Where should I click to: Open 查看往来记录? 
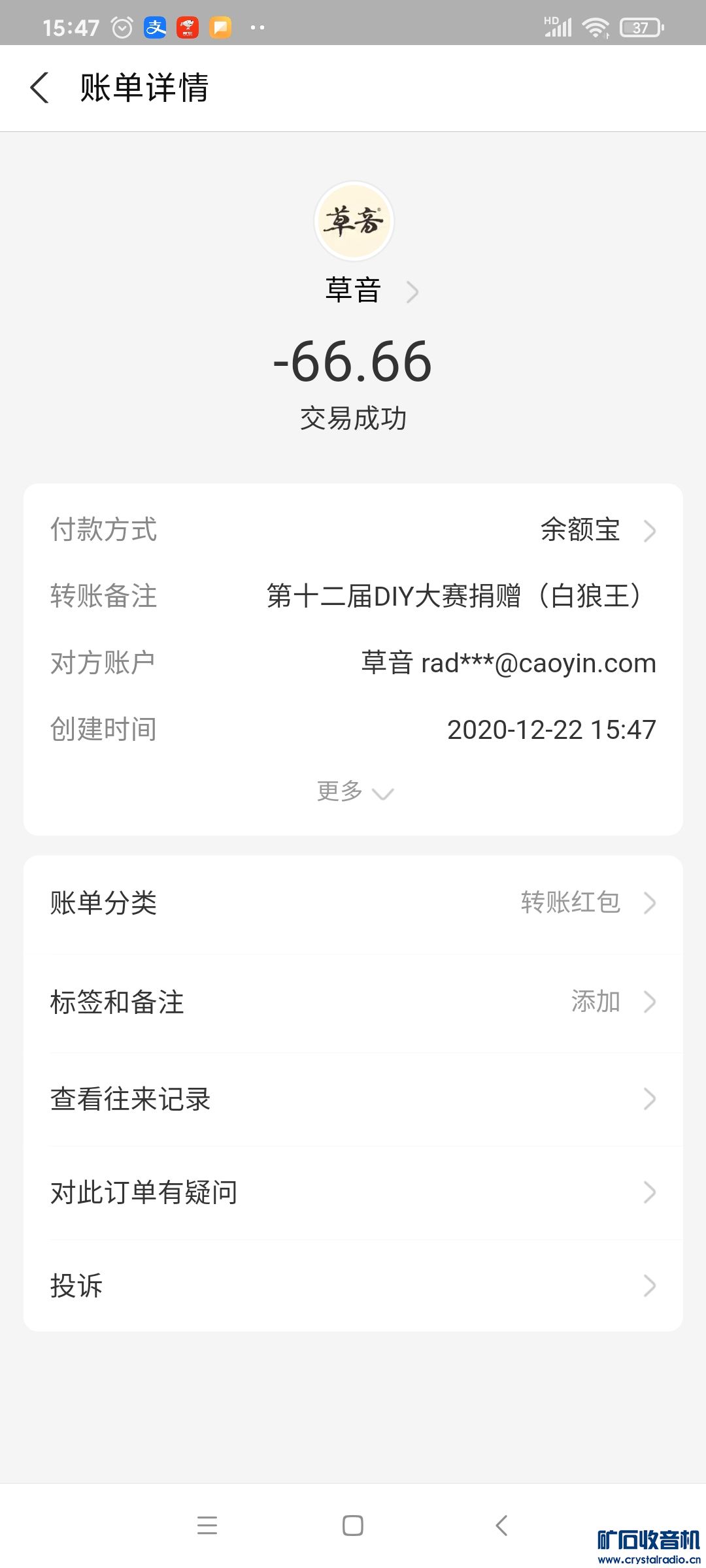click(x=353, y=1099)
